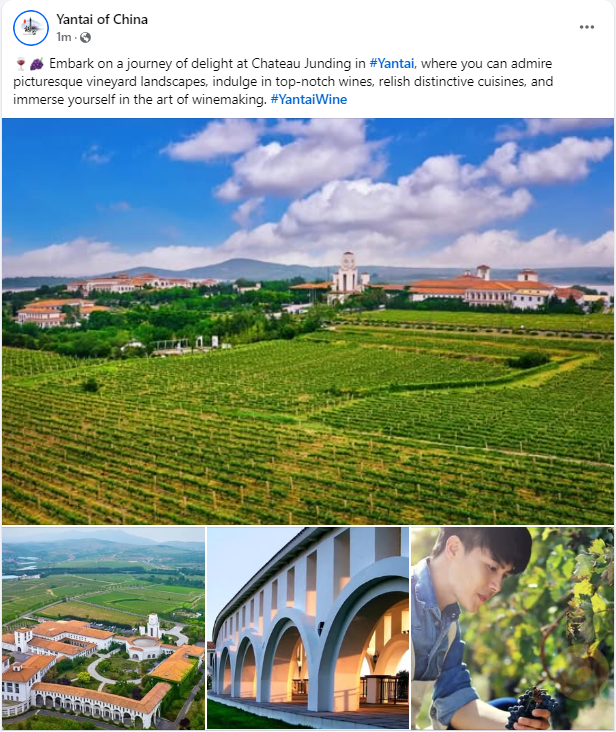
Task: Open the post's three-dot options menu
Action: 587,27
